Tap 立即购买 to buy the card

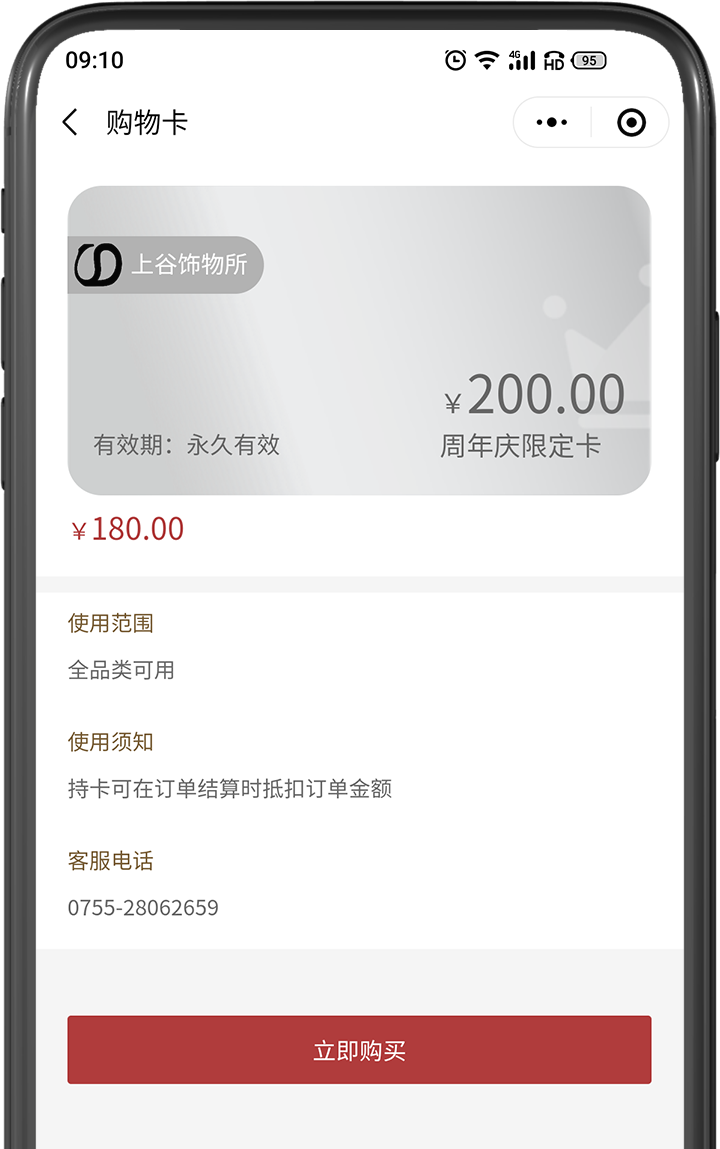tap(359, 1050)
